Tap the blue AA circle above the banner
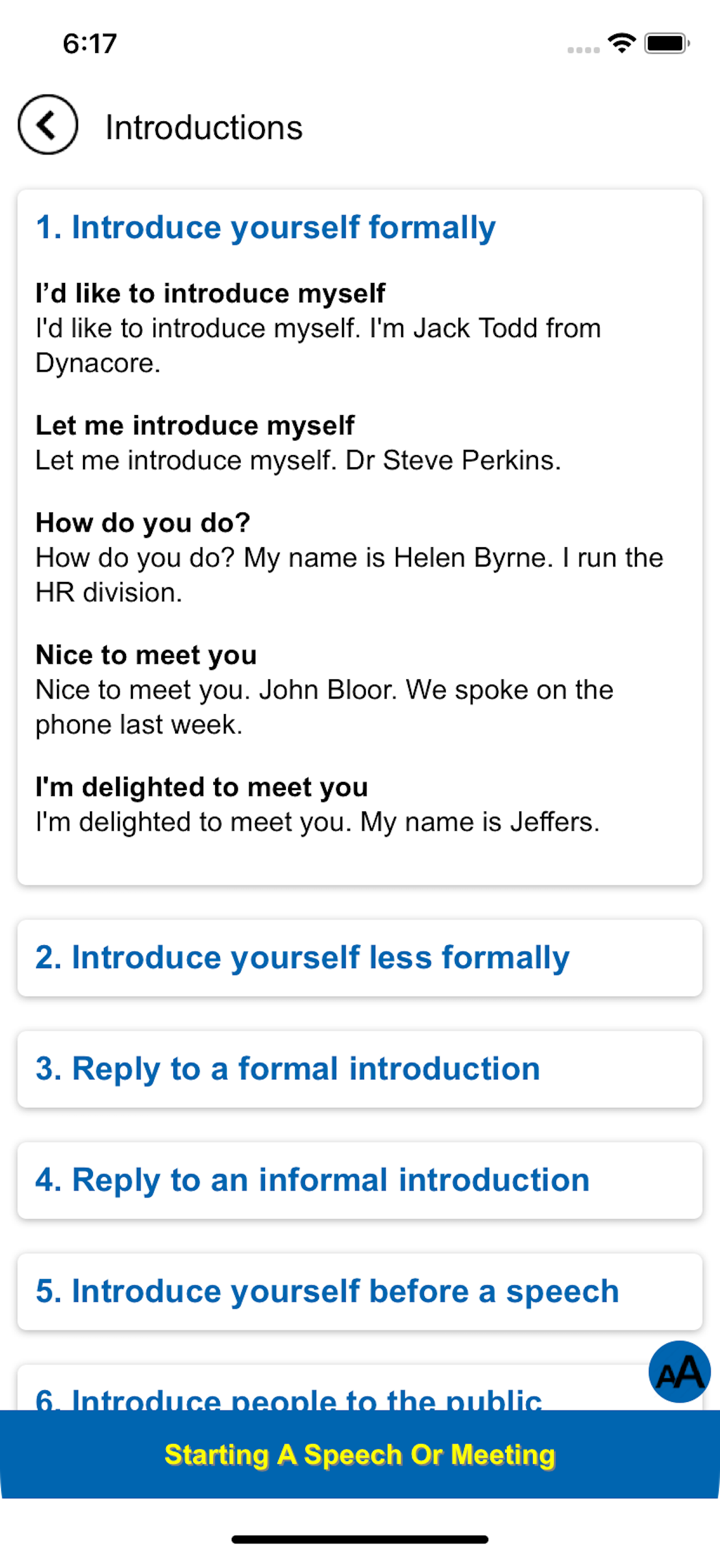 pyautogui.click(x=678, y=1372)
